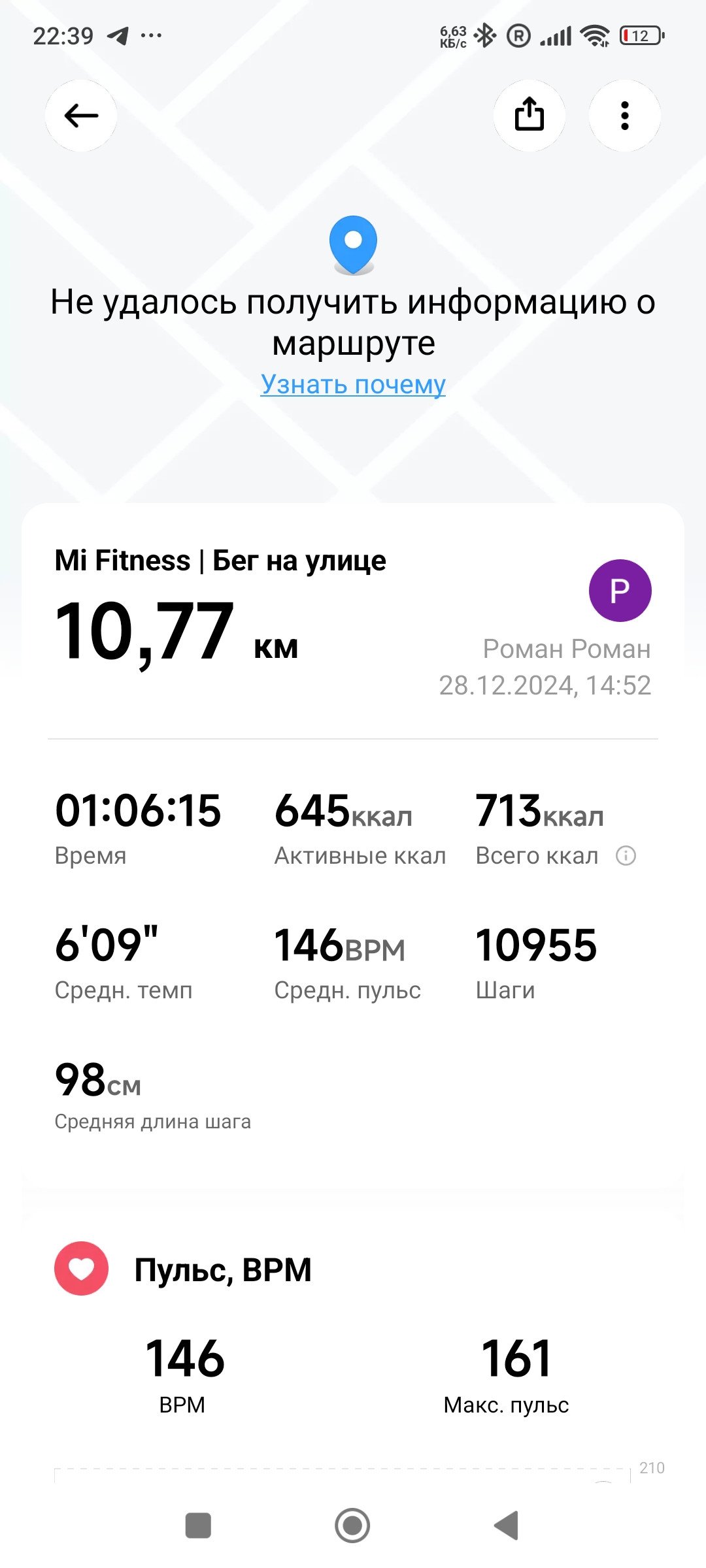
Task: Open the three-dot overflow menu
Action: click(x=625, y=116)
